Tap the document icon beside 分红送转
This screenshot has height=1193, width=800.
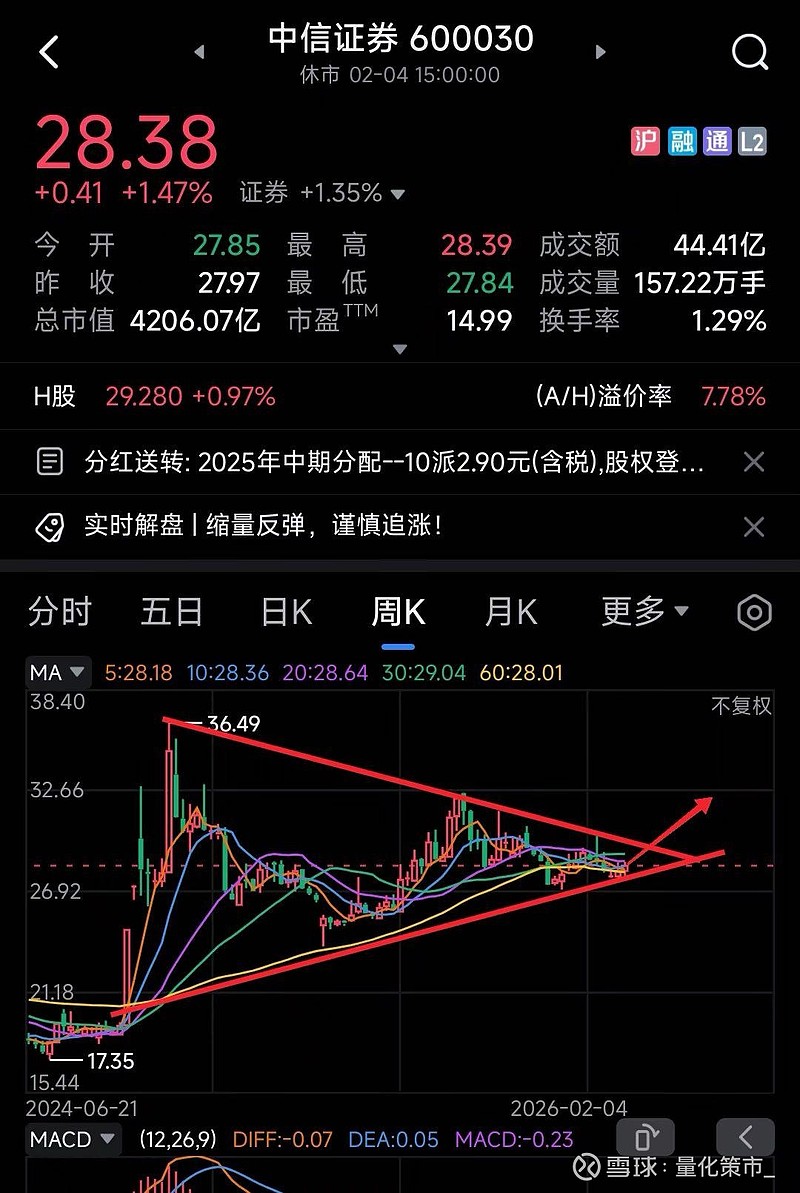pyautogui.click(x=49, y=461)
